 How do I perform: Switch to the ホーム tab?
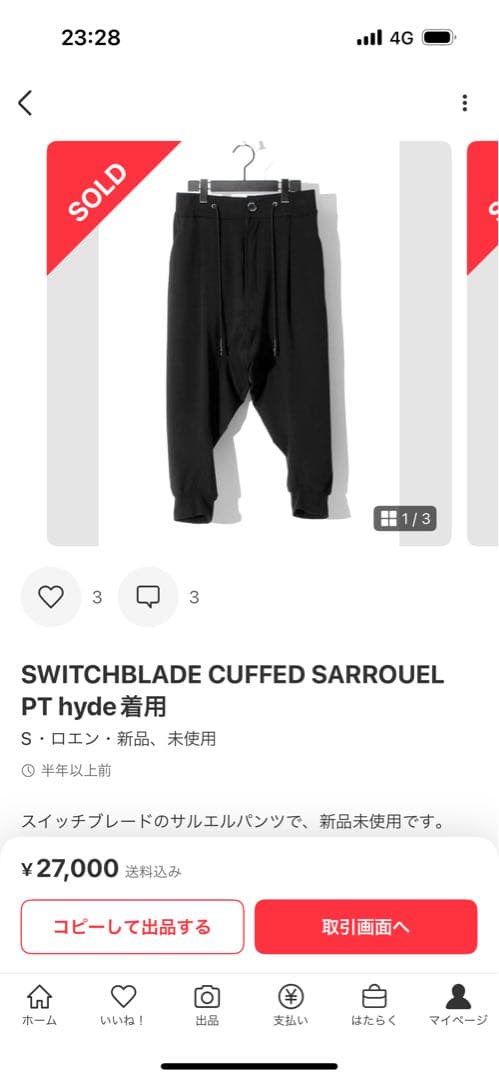coord(39,1006)
